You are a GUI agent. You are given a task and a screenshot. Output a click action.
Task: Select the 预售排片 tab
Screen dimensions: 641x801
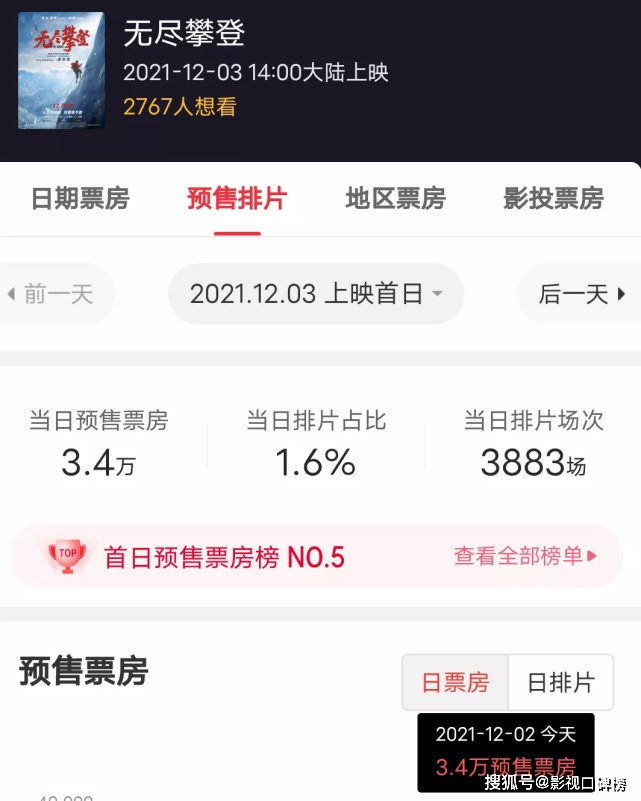coord(237,199)
